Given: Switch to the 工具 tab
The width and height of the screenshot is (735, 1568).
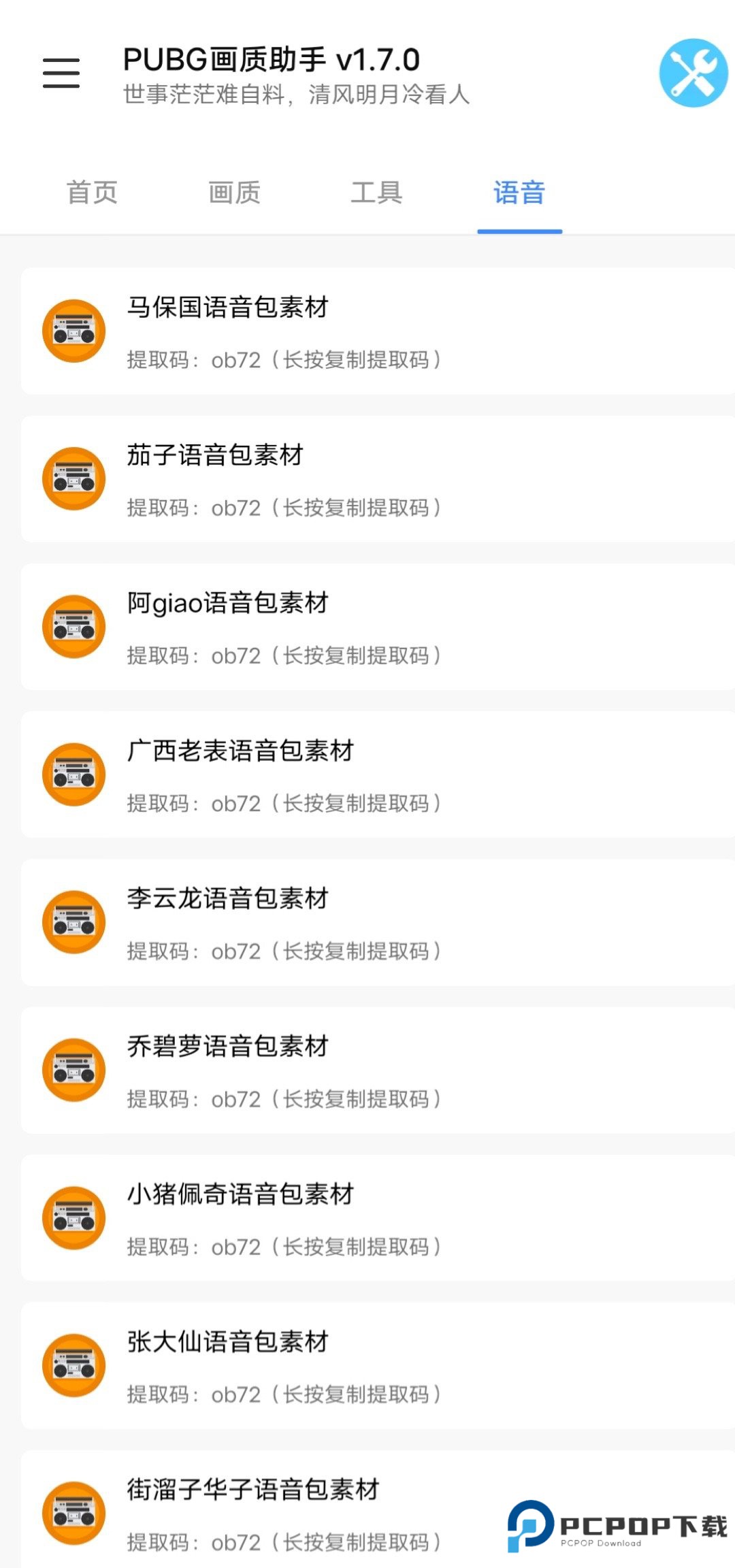Looking at the screenshot, I should click(x=376, y=193).
